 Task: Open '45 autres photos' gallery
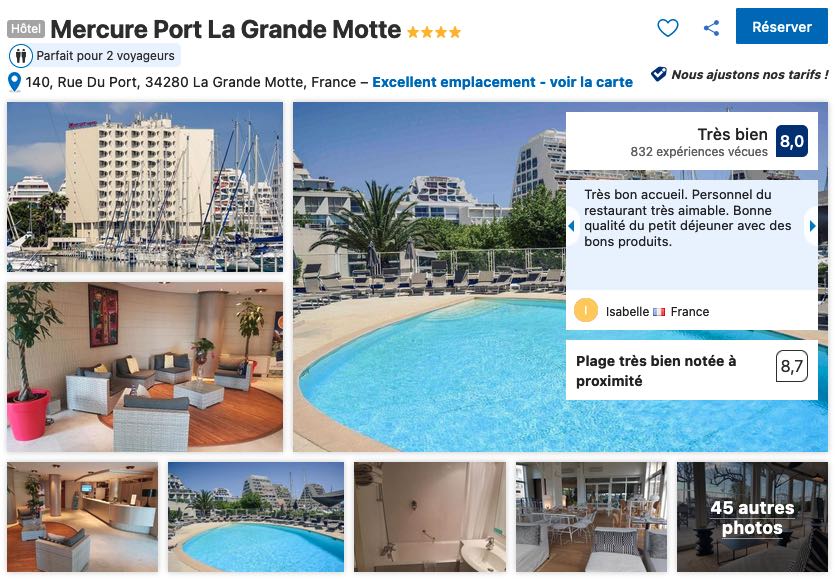(x=752, y=517)
